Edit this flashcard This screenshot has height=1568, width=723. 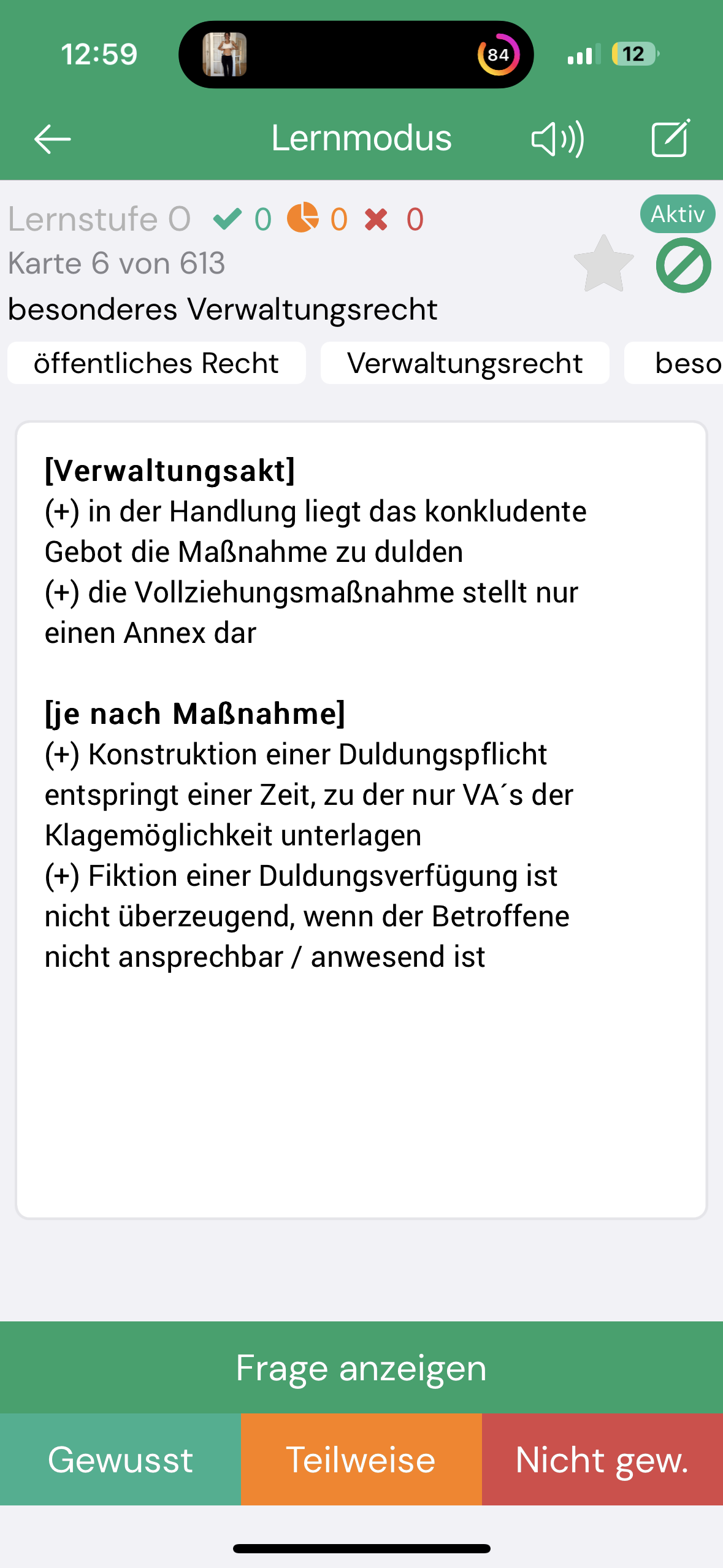670,139
